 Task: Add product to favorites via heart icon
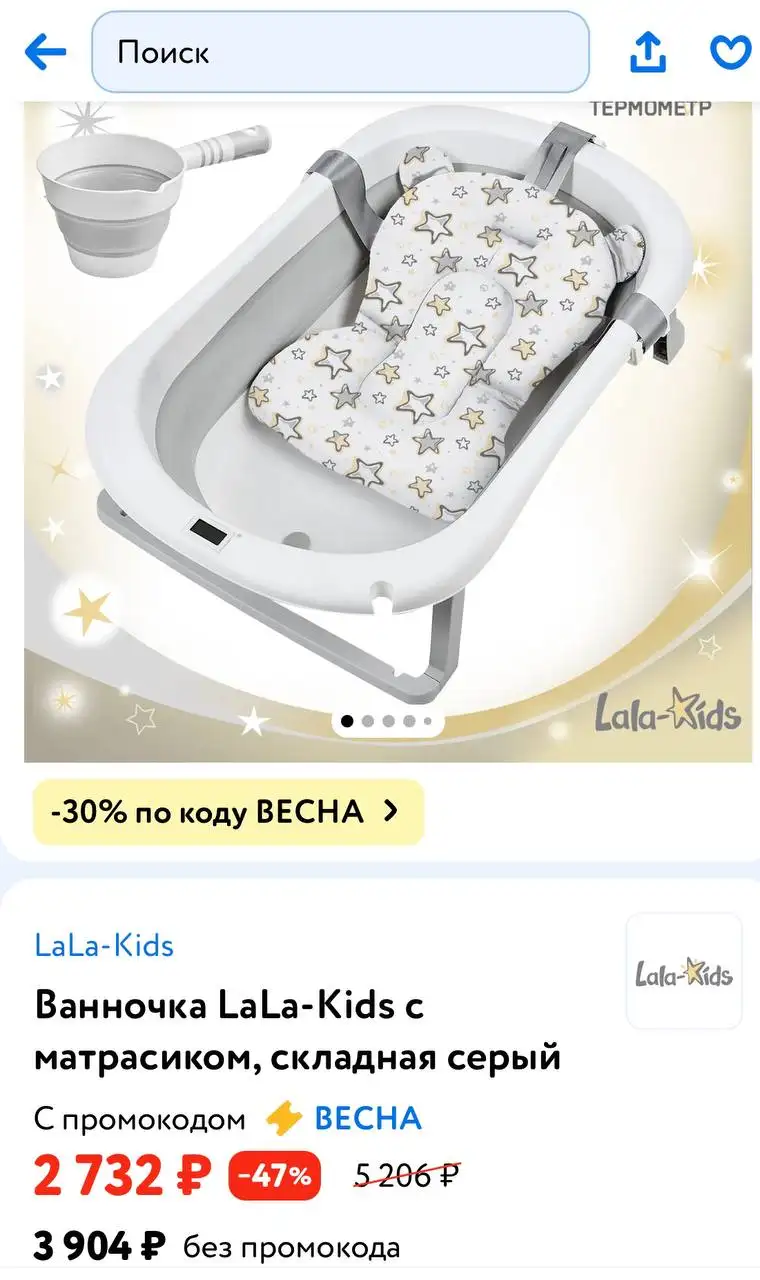click(x=731, y=52)
